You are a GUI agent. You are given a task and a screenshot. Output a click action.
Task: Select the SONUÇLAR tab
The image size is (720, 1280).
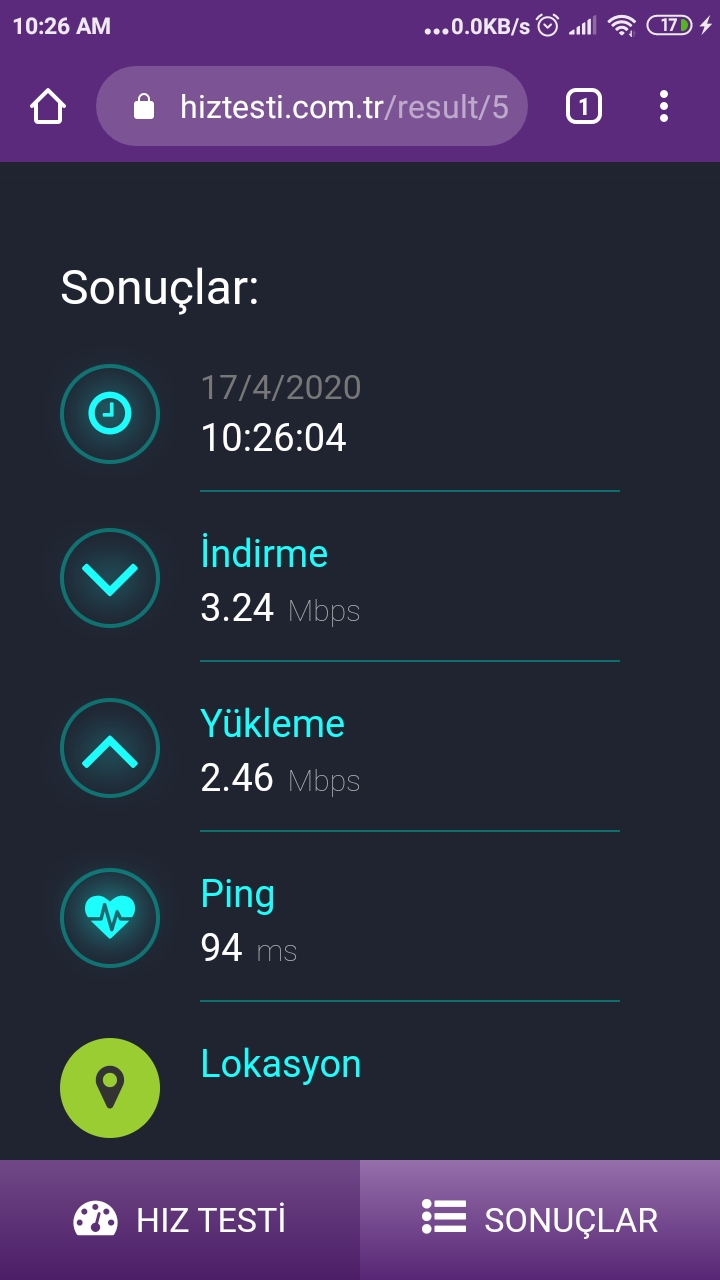pyautogui.click(x=540, y=1220)
